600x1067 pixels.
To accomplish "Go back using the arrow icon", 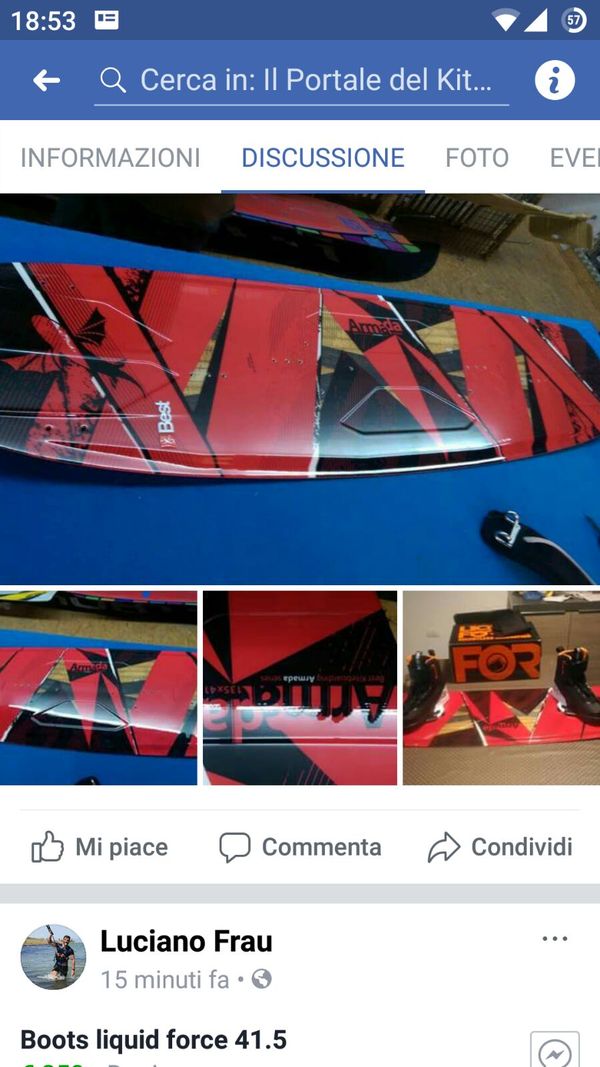I will tap(46, 81).
